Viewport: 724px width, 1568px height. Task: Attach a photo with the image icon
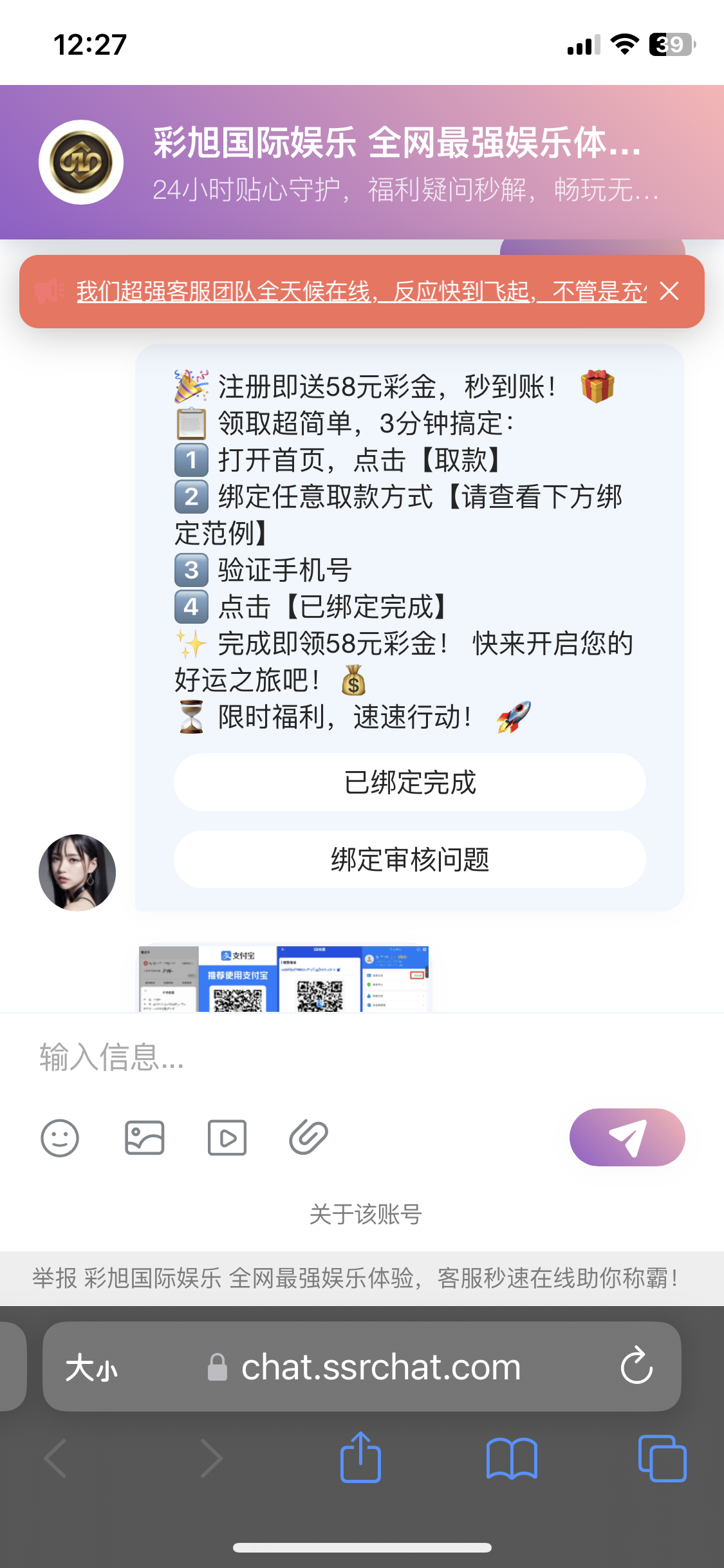pos(144,1137)
